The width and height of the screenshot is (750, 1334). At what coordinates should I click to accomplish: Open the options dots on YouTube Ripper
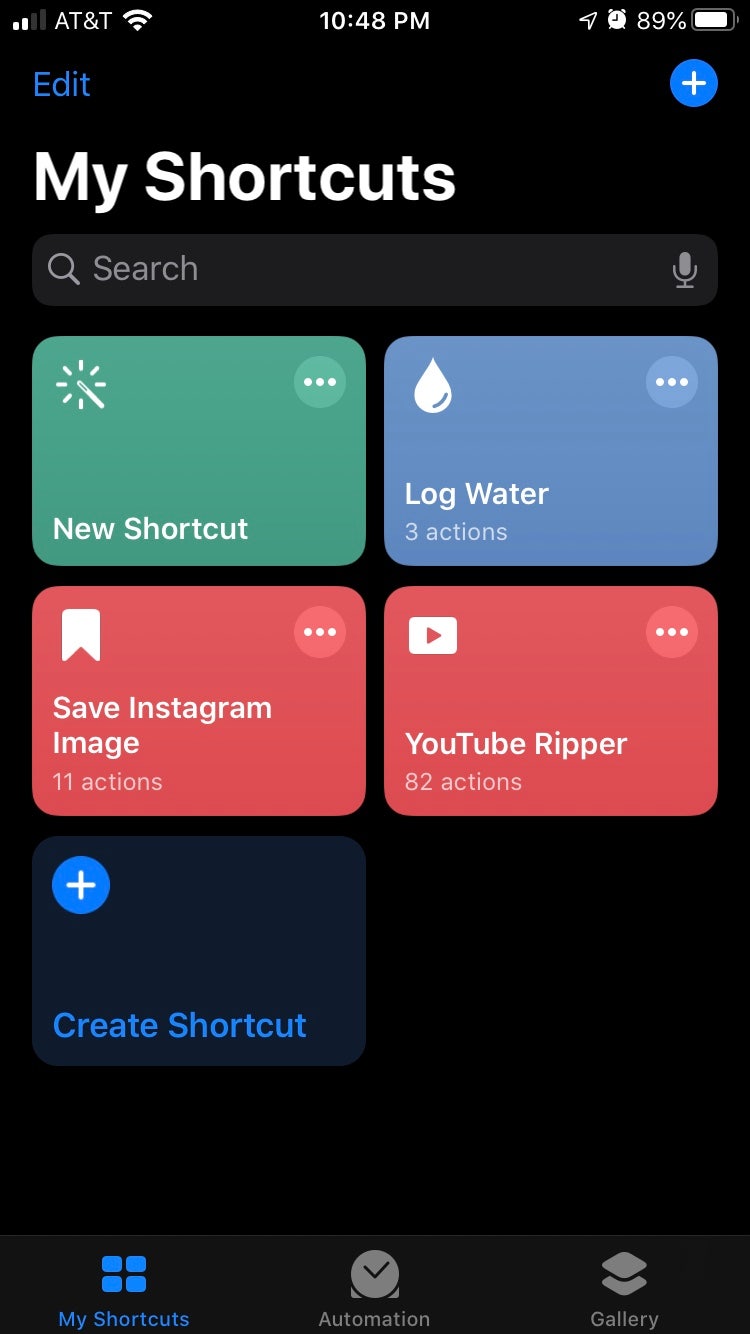(x=672, y=632)
